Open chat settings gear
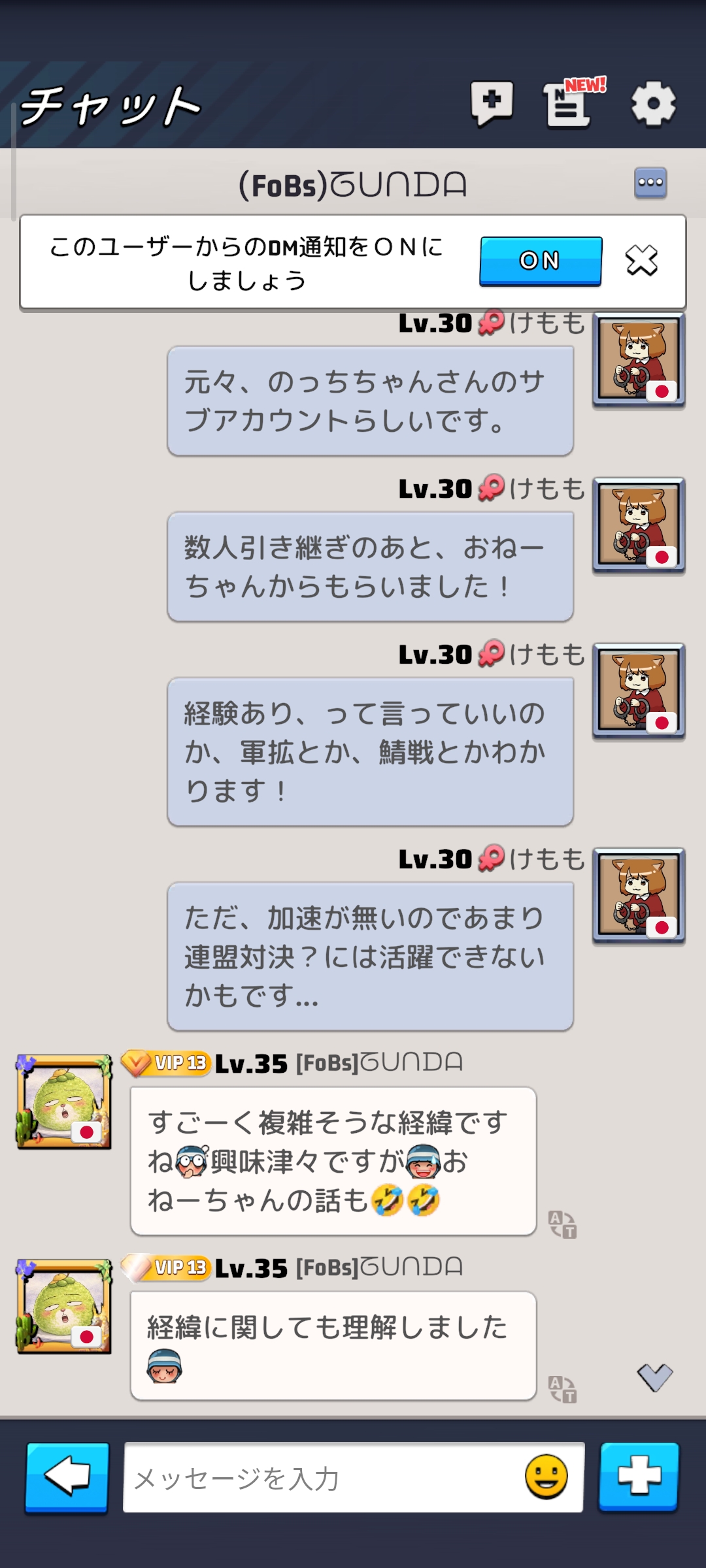 pyautogui.click(x=653, y=103)
